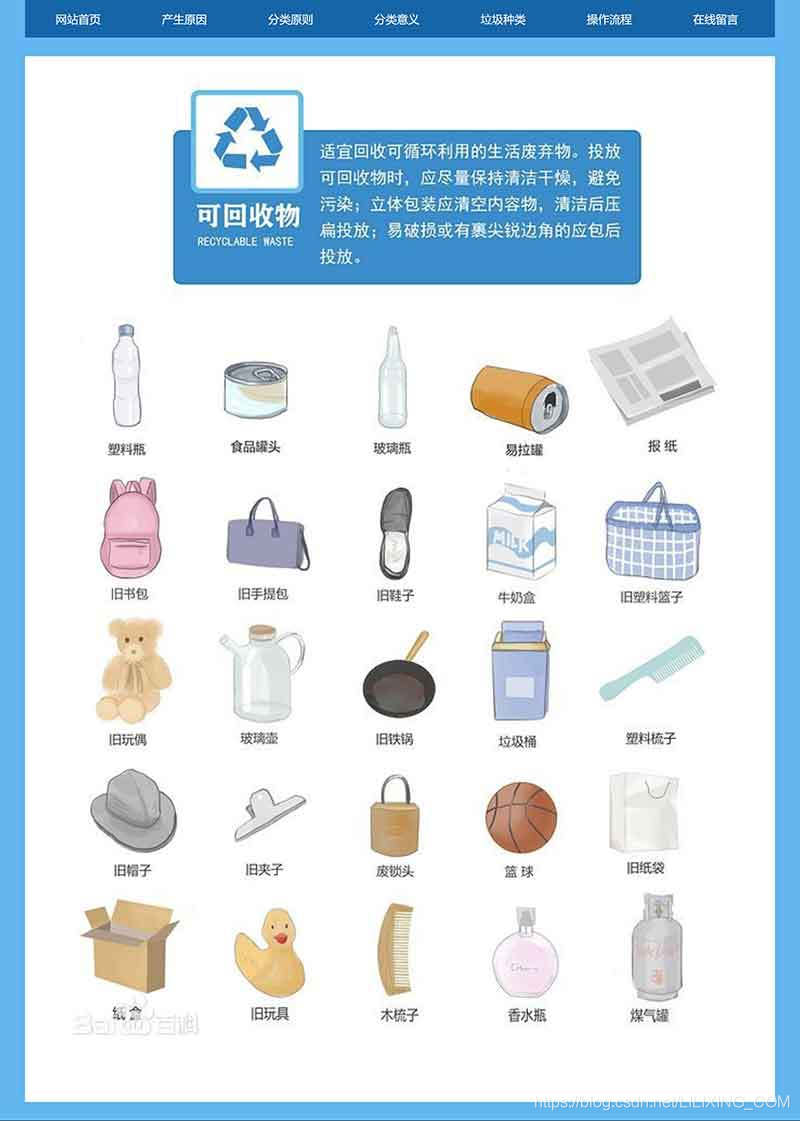Click the 易拉罐 soda can icon

[x=517, y=396]
